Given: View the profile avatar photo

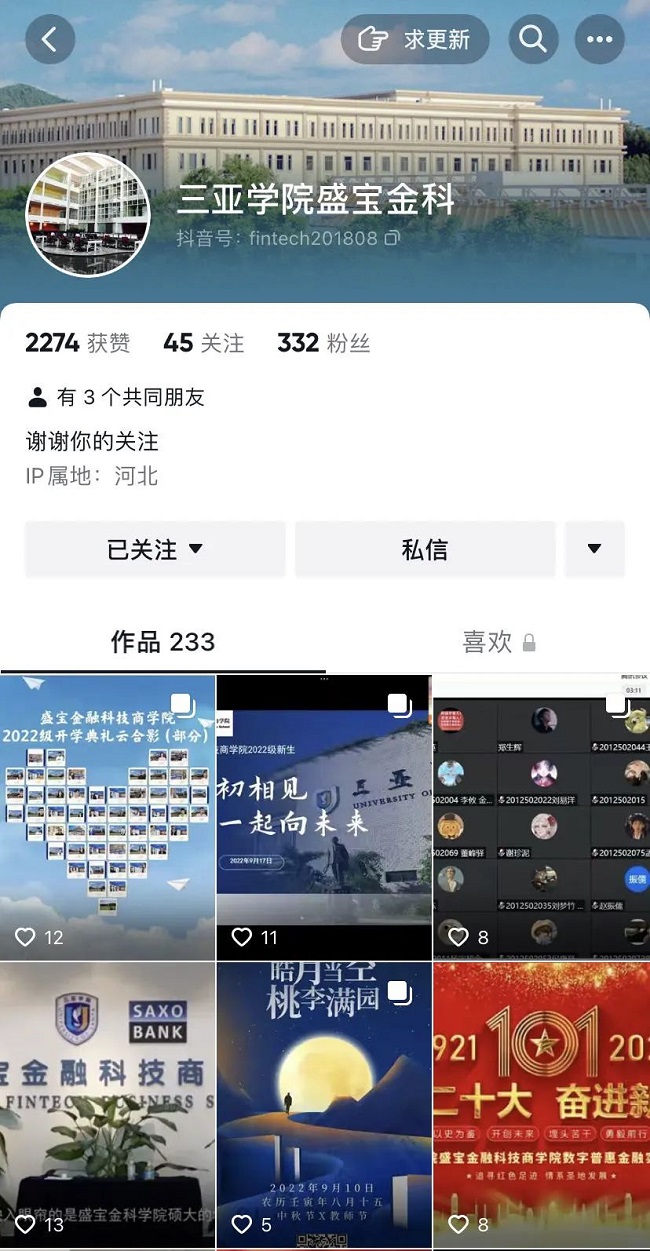Looking at the screenshot, I should [x=87, y=214].
